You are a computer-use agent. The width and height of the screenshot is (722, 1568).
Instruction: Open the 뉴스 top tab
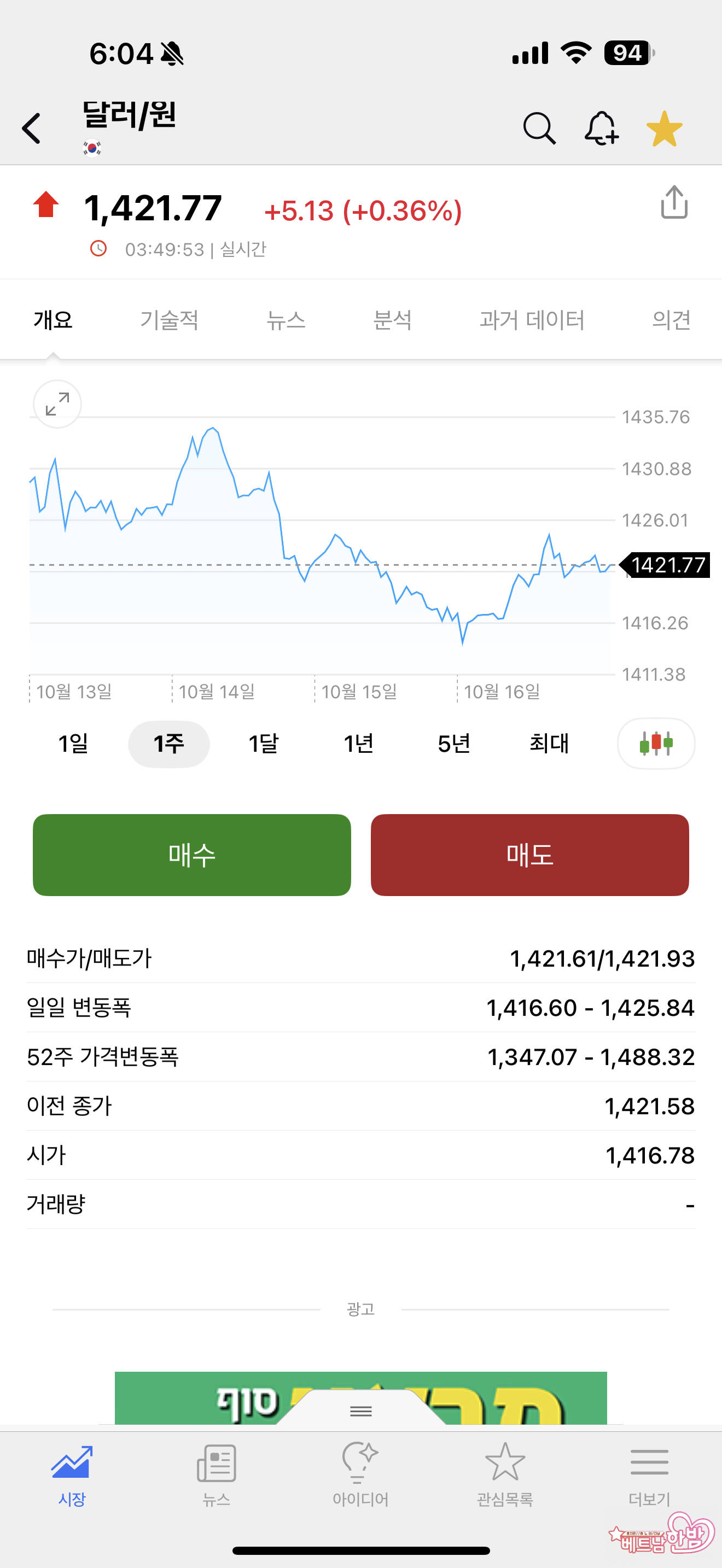[286, 320]
